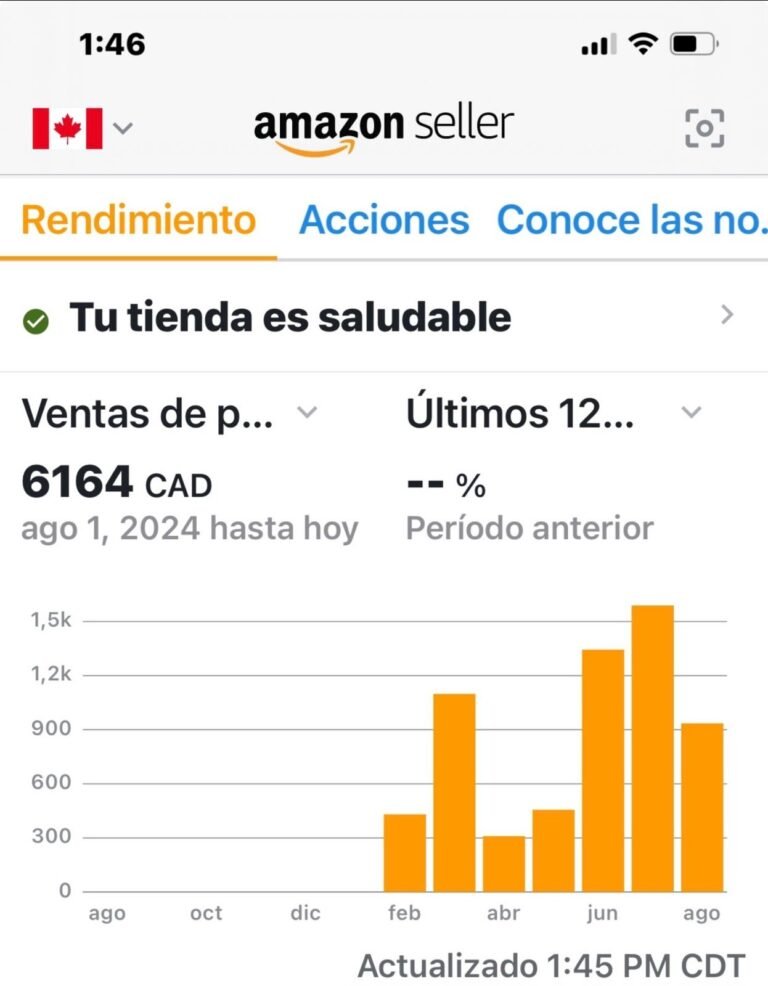
Task: Switch to the Conoce las no. tab
Action: coord(632,220)
